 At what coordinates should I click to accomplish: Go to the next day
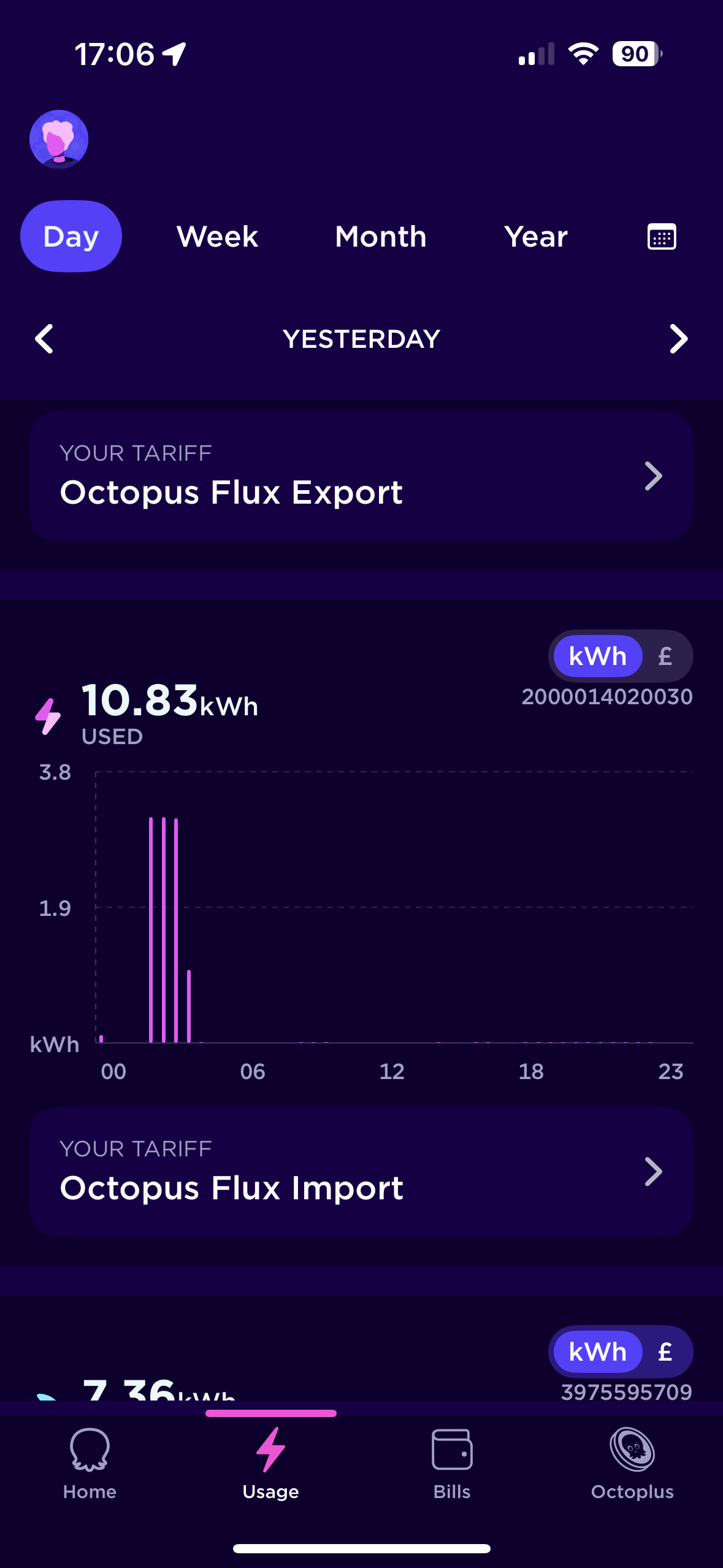coord(678,339)
